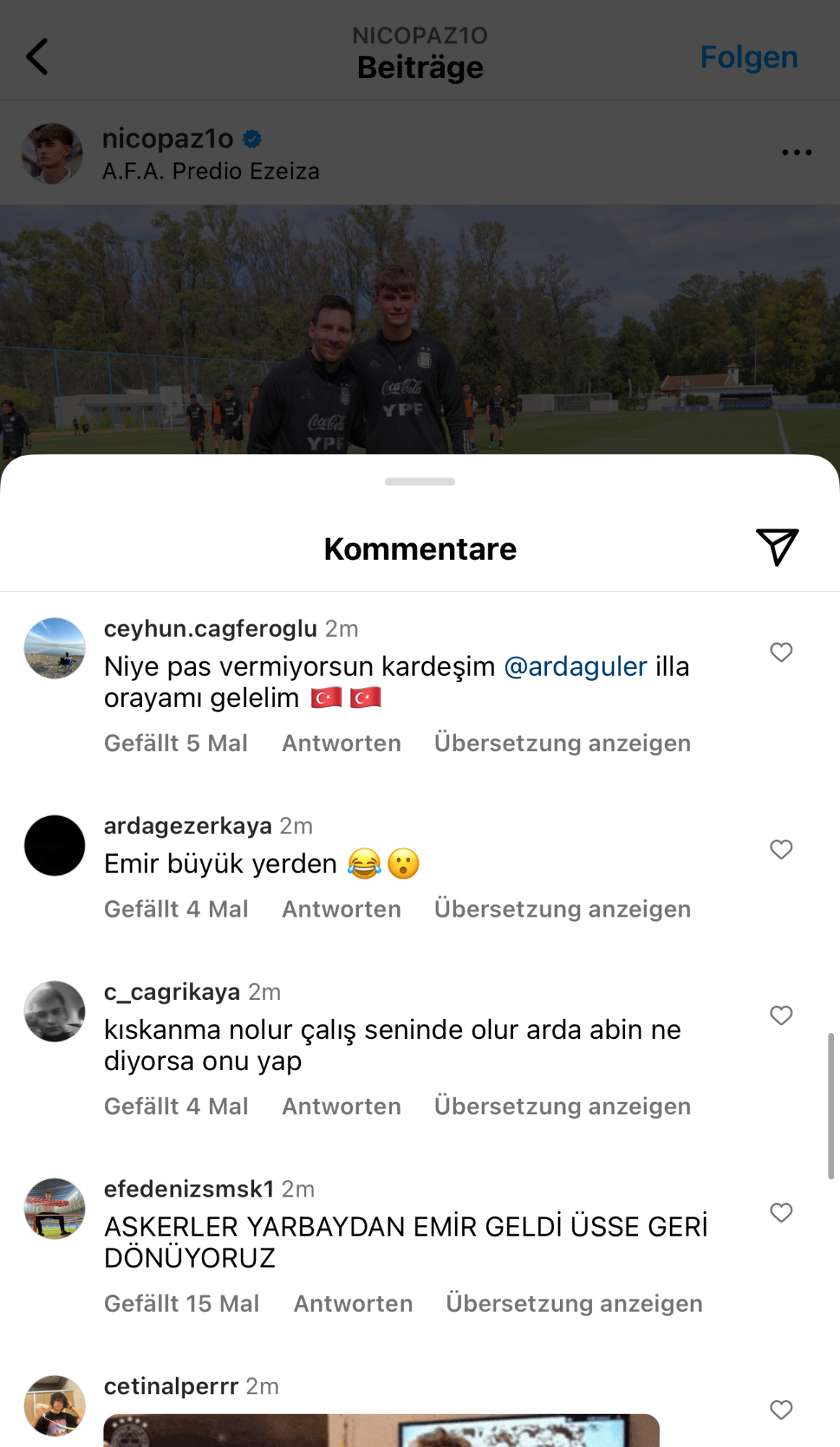Like efedenizsmsk1's comment

tap(781, 1213)
